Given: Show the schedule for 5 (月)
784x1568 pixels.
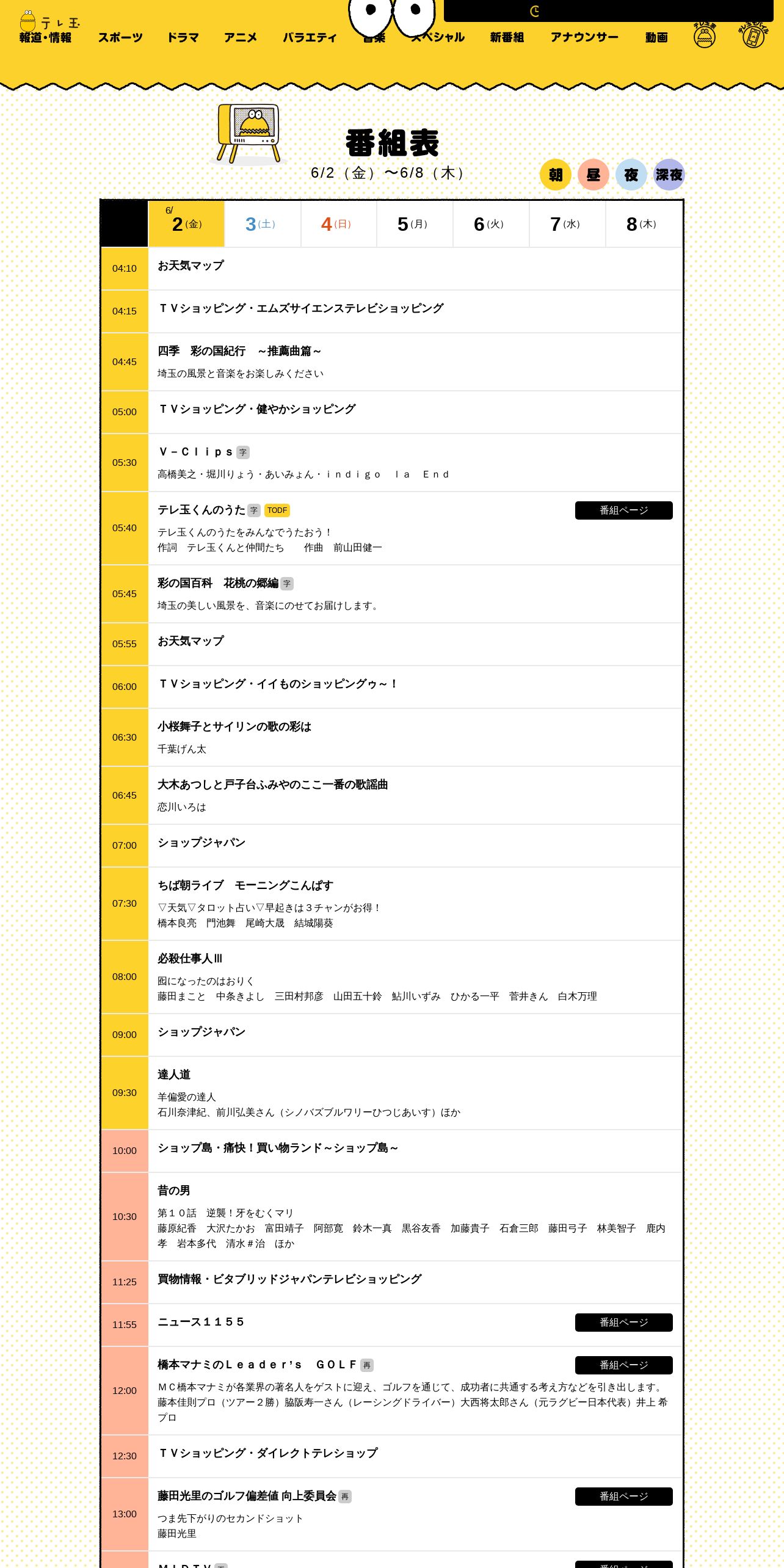Looking at the screenshot, I should [415, 224].
